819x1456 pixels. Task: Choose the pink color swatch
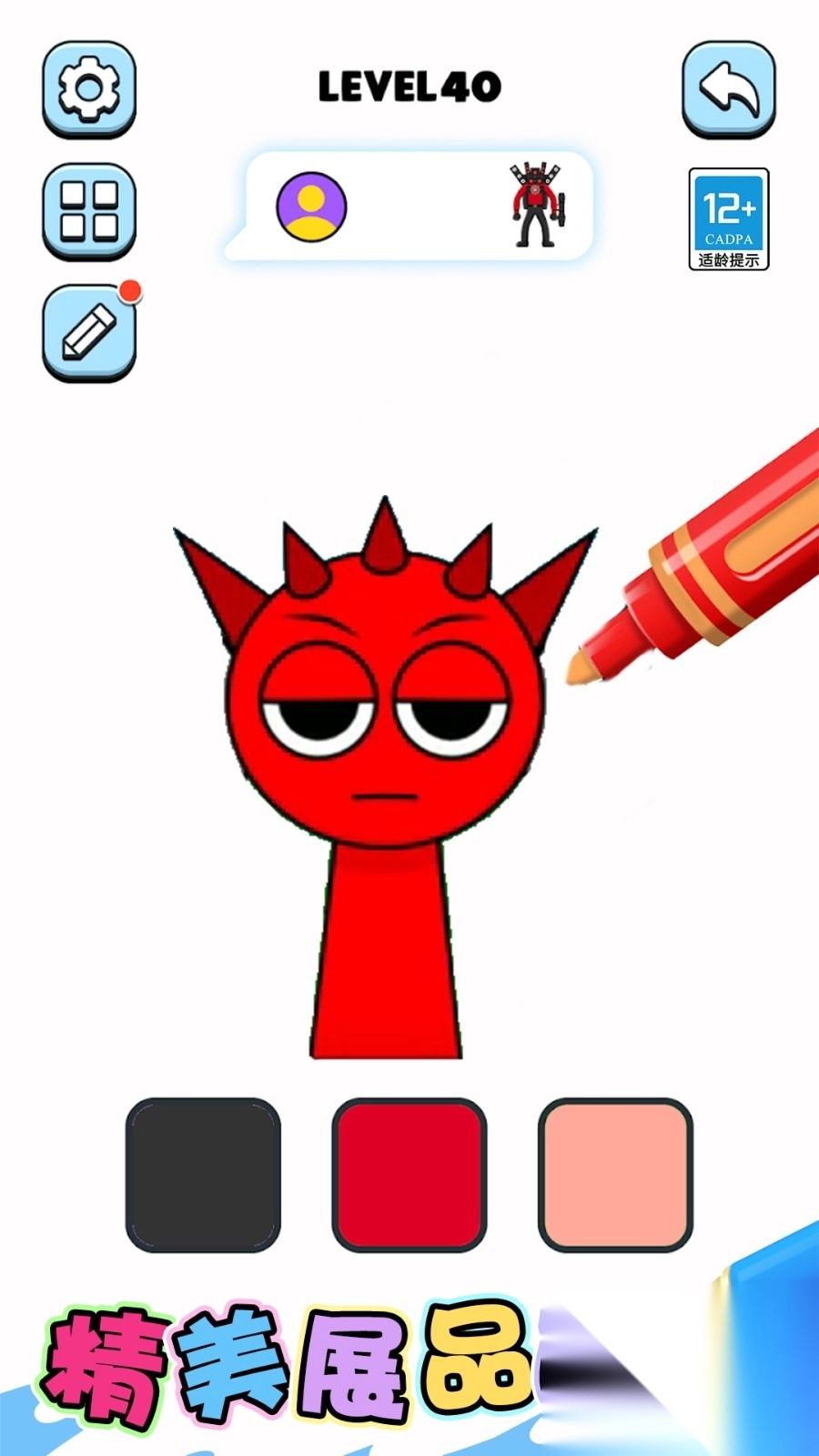615,1174
